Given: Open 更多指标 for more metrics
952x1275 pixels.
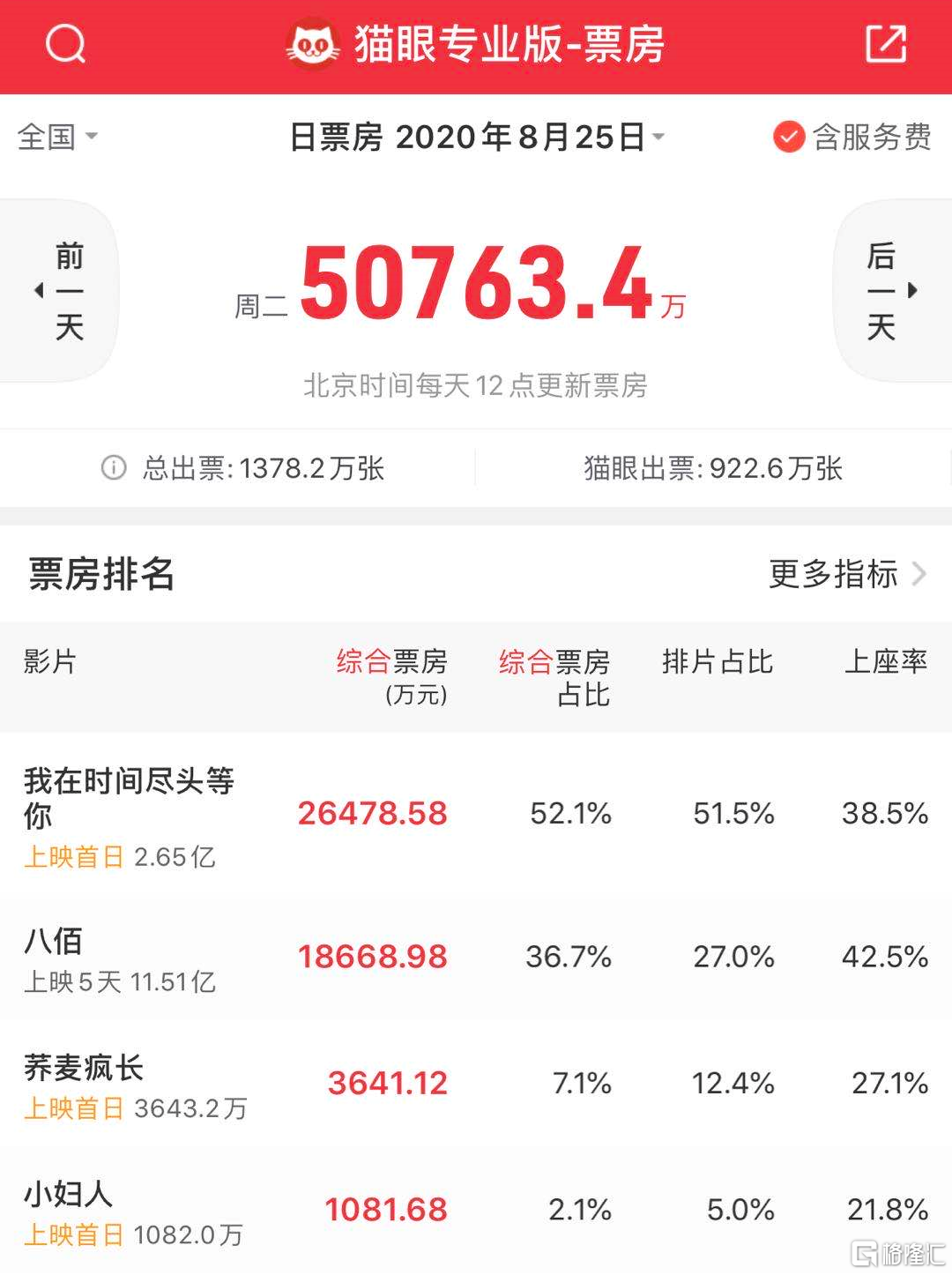Looking at the screenshot, I should [x=846, y=574].
